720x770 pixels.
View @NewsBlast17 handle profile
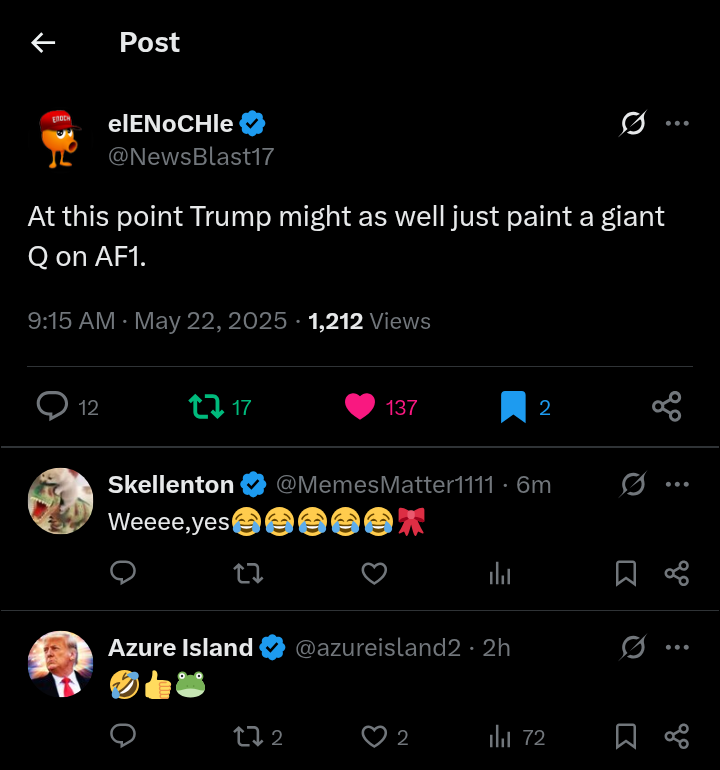click(191, 157)
